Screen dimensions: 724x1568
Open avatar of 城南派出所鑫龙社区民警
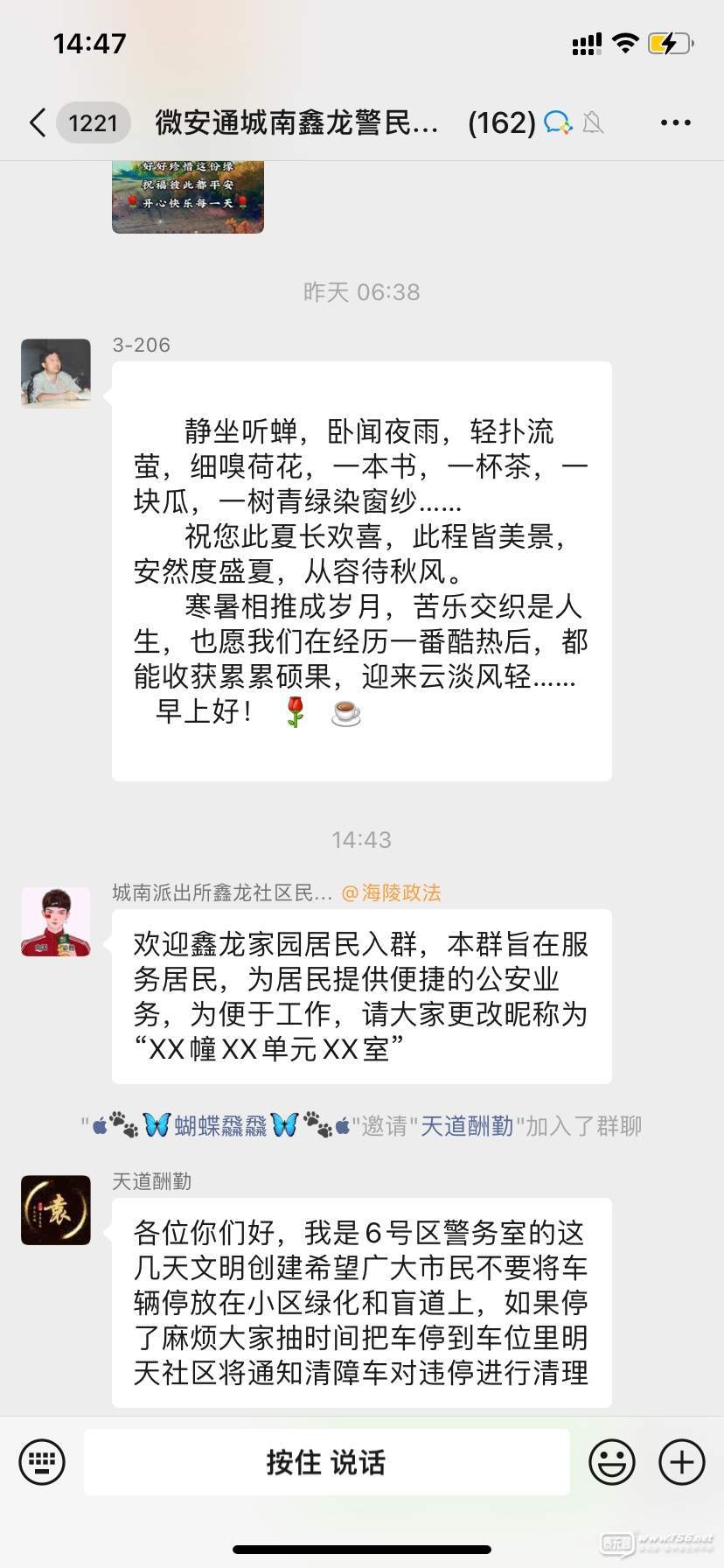click(x=56, y=921)
